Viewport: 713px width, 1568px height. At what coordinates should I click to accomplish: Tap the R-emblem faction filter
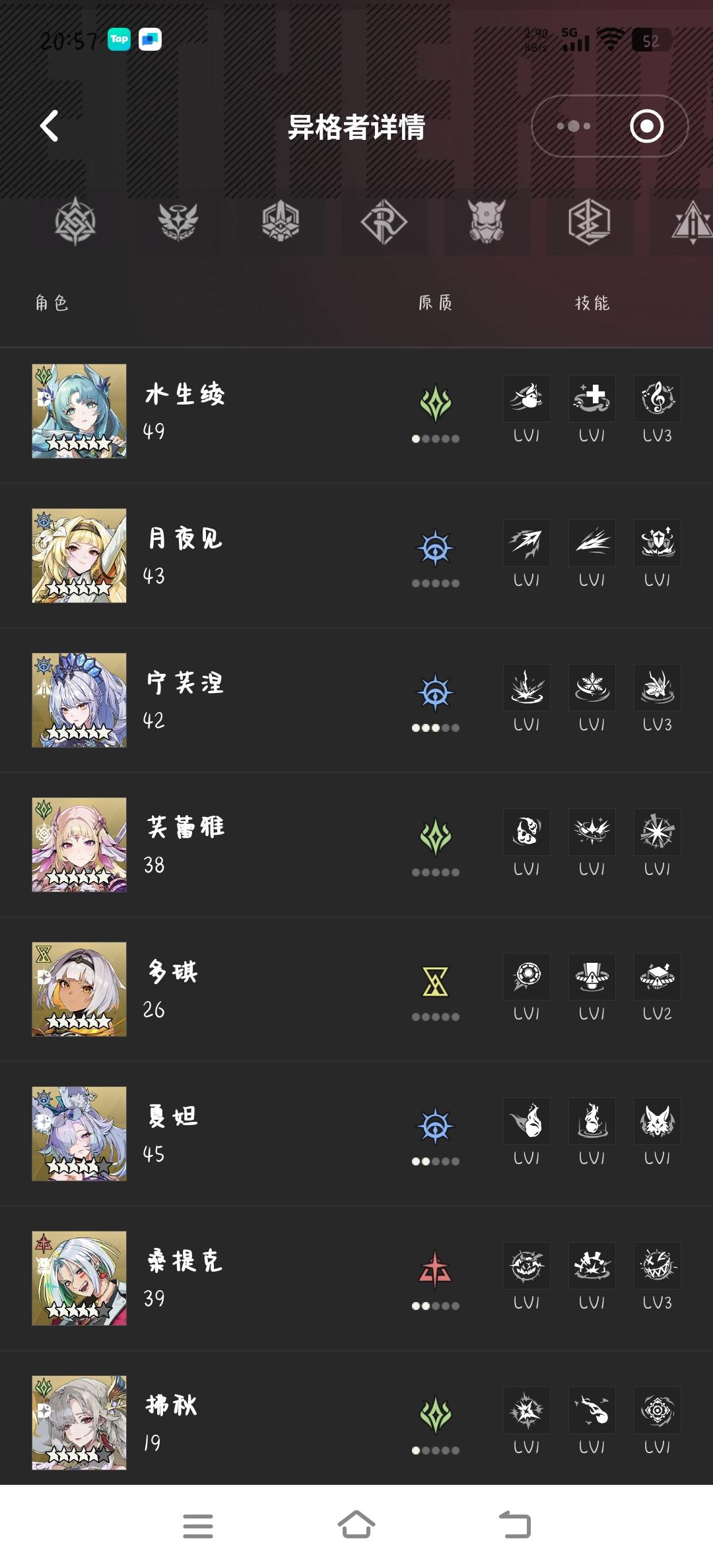[x=384, y=224]
